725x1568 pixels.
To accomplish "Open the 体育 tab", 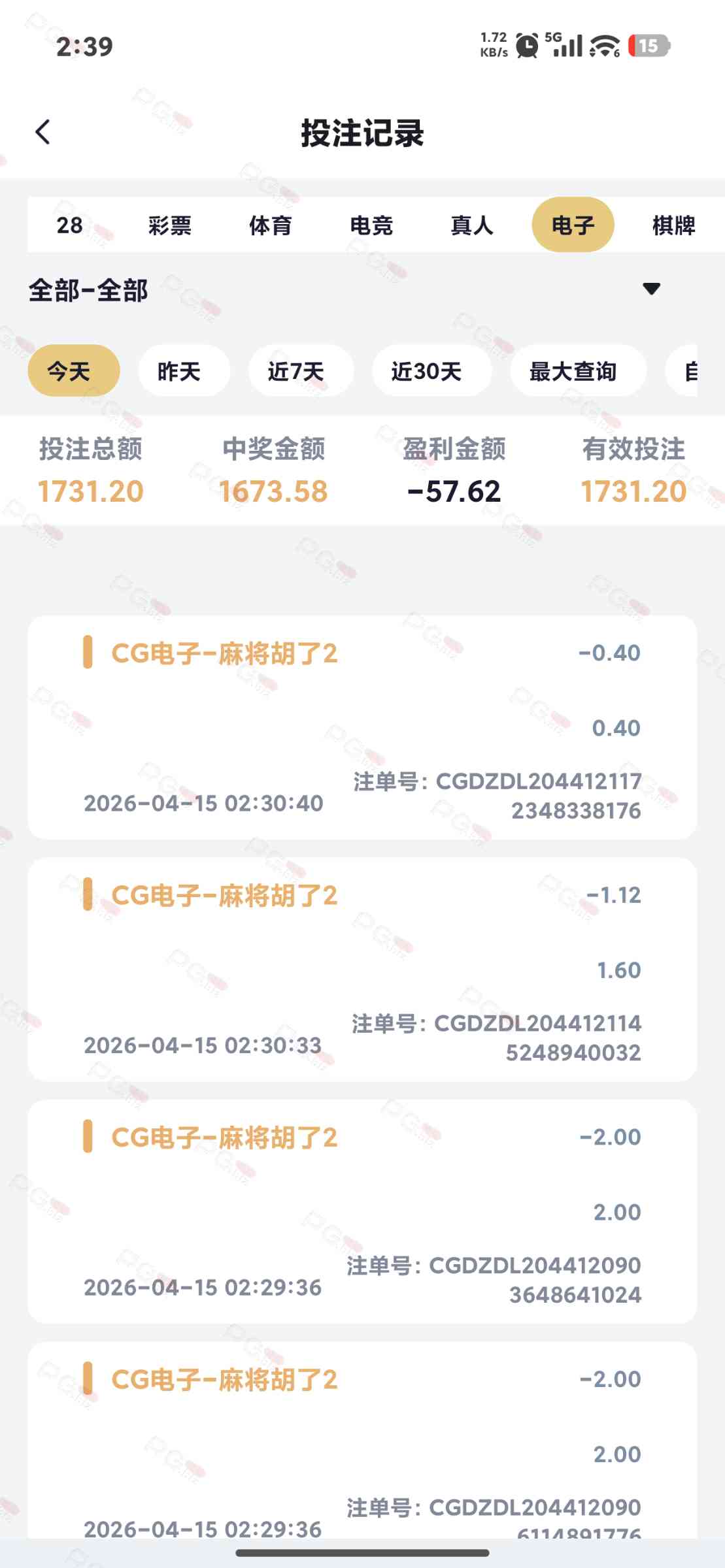I will [x=270, y=225].
